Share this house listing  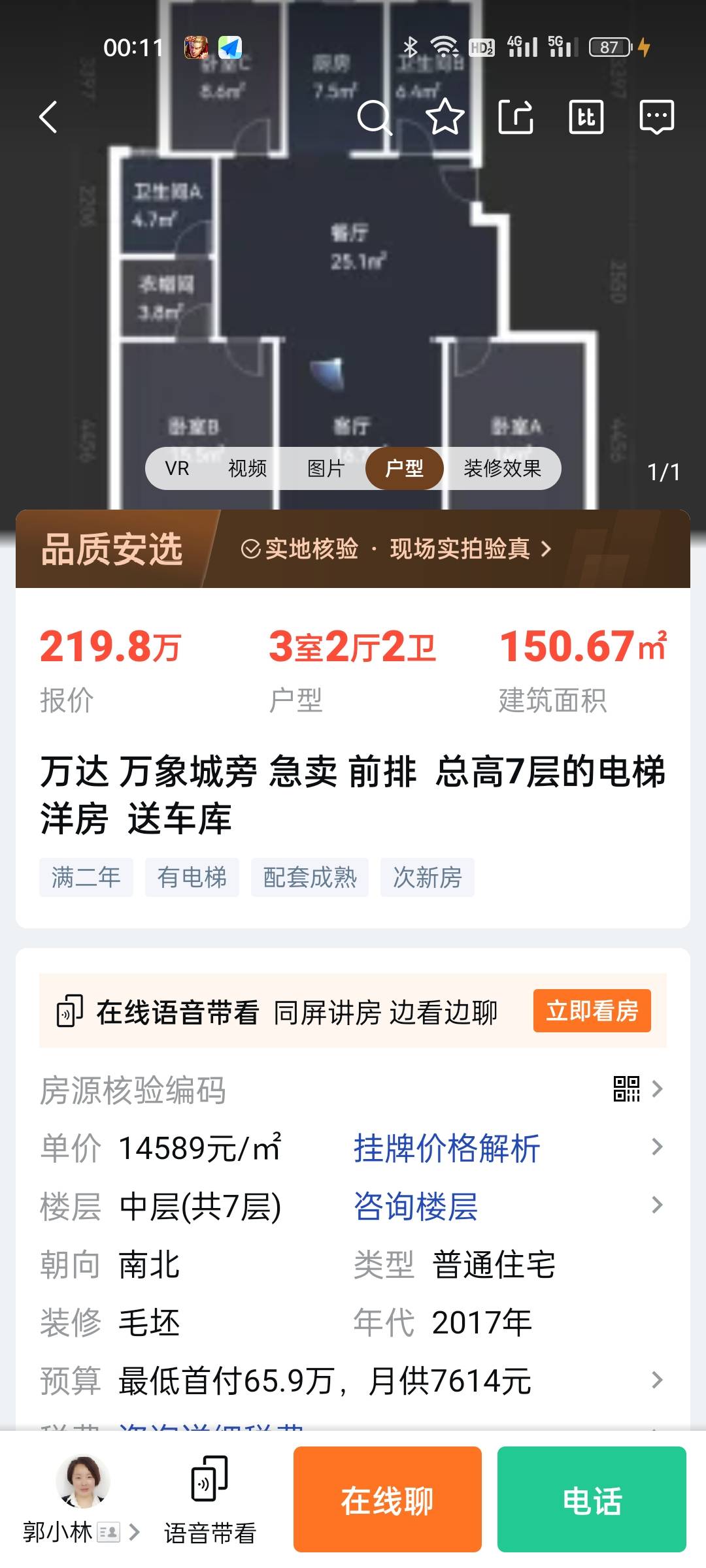click(516, 118)
